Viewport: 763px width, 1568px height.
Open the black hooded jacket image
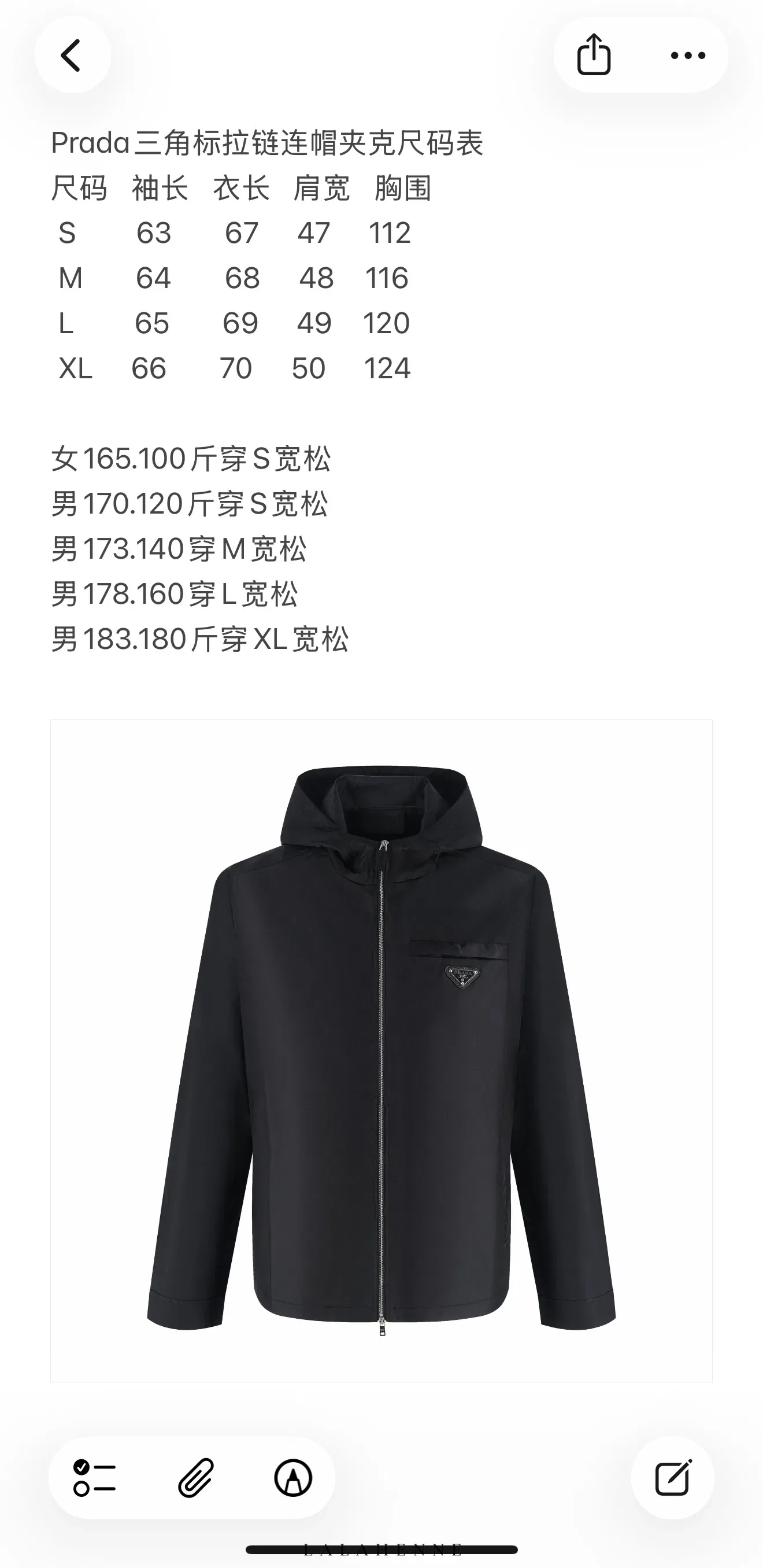coord(381,1050)
